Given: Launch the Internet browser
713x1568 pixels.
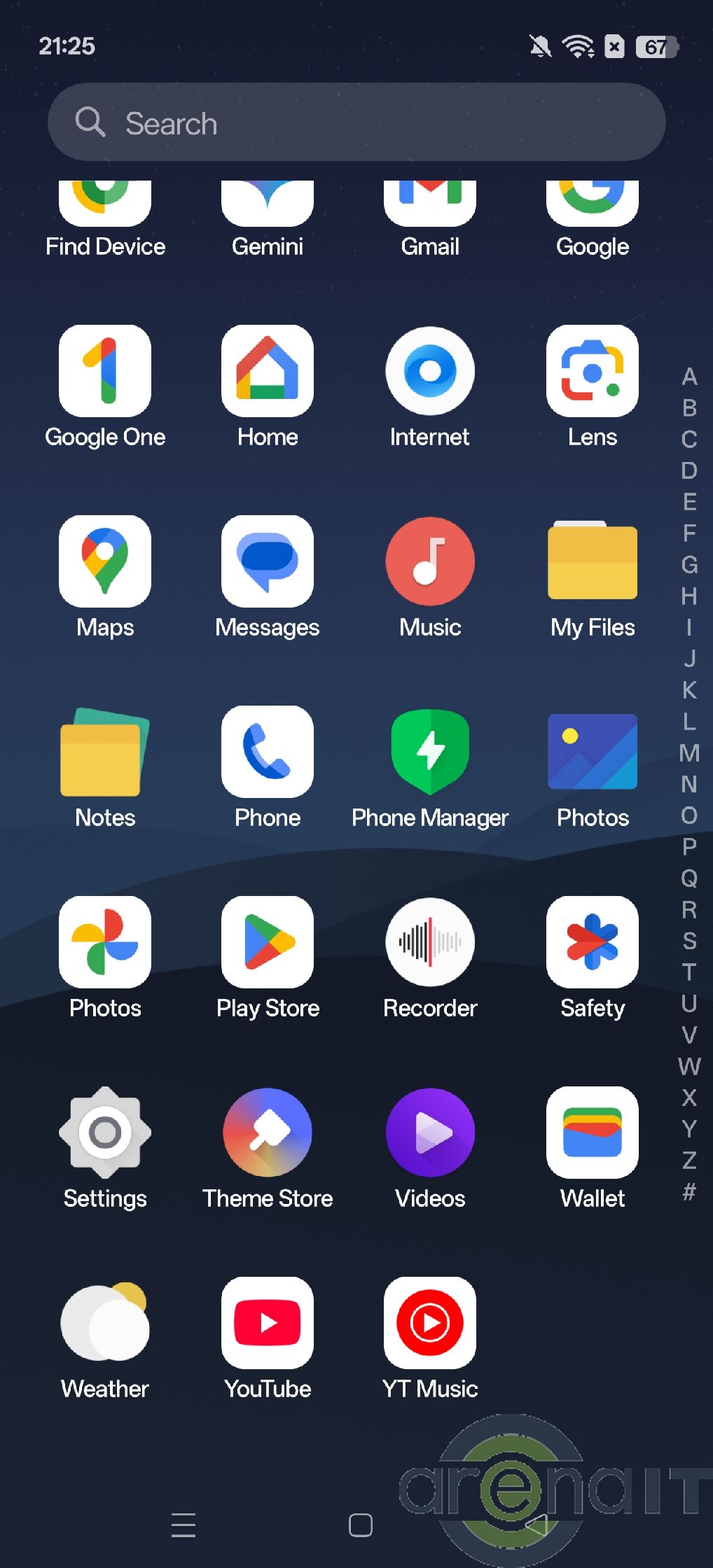Looking at the screenshot, I should [x=429, y=372].
